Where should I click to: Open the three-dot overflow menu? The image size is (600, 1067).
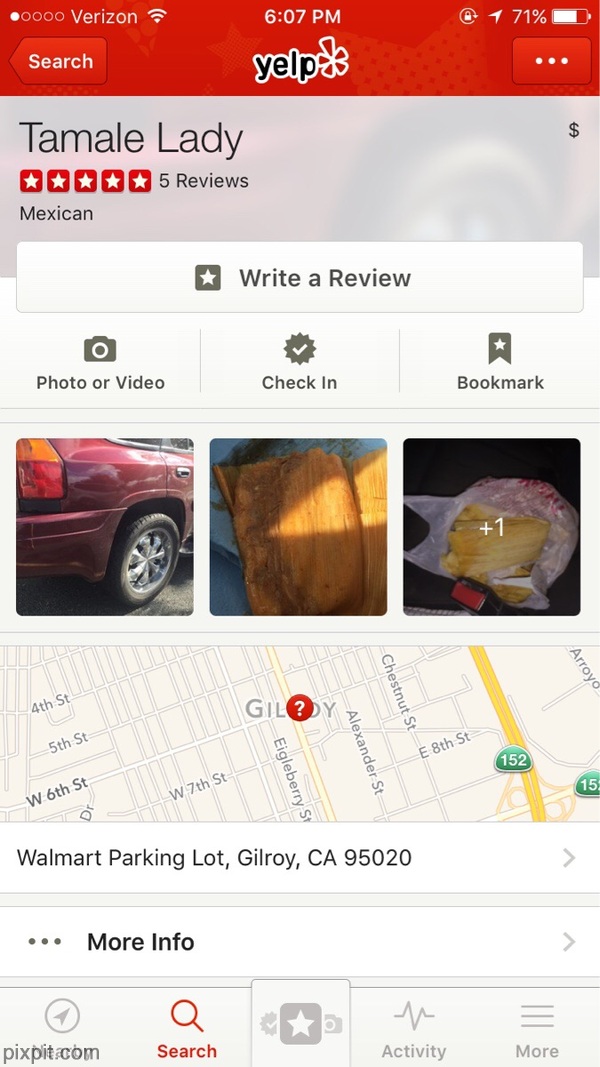coord(551,62)
